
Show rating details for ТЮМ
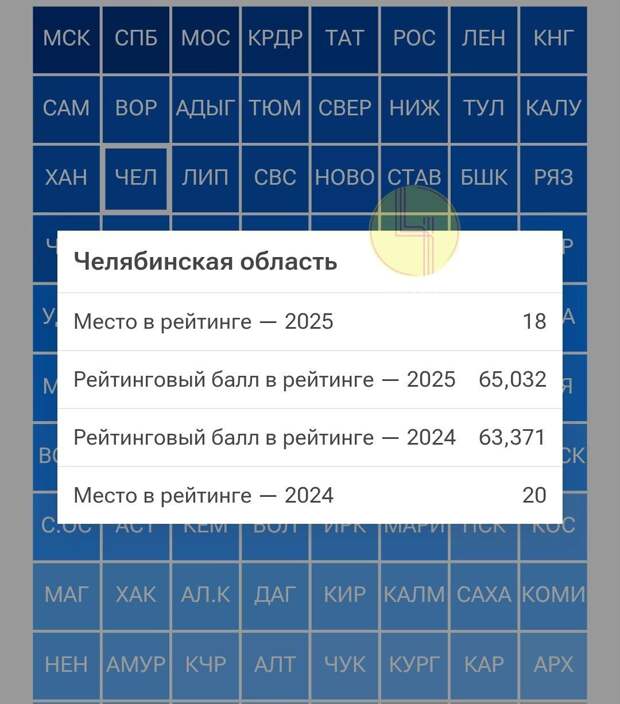click(x=275, y=108)
